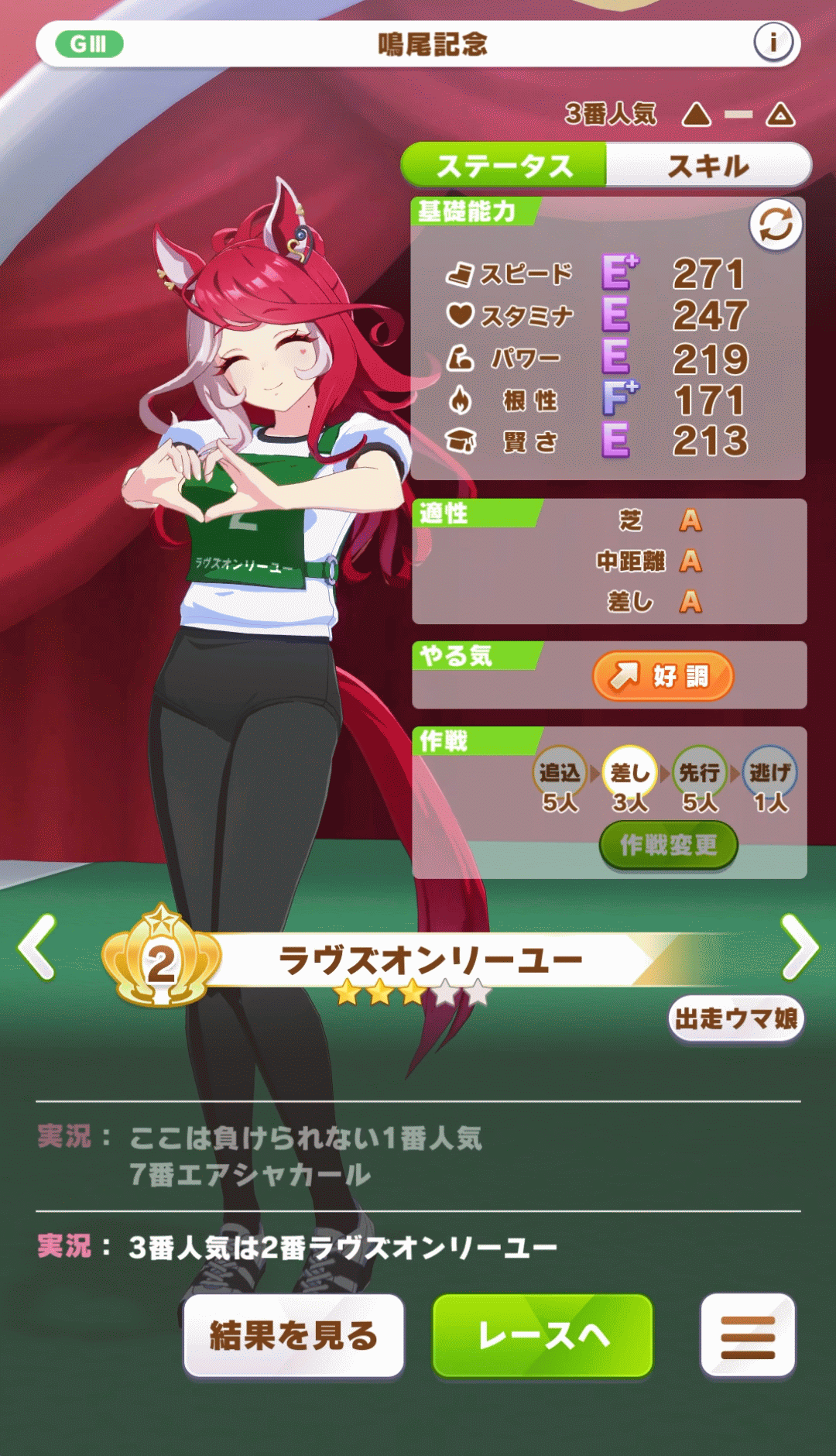Image resolution: width=836 pixels, height=1456 pixels.
Task: Tap the refresh icon in 基礎能力
Action: tap(775, 225)
